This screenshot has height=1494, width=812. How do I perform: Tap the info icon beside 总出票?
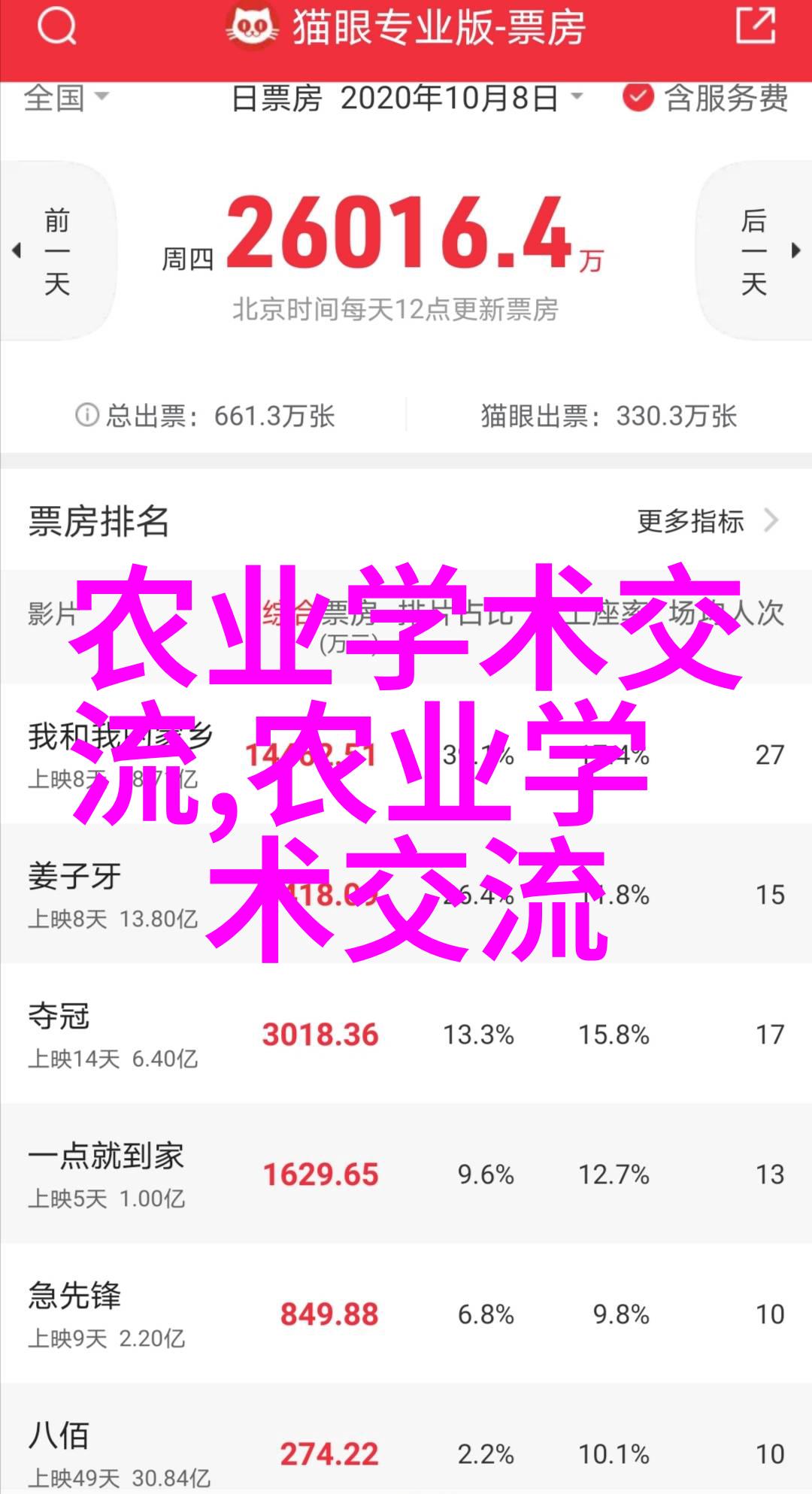point(86,415)
